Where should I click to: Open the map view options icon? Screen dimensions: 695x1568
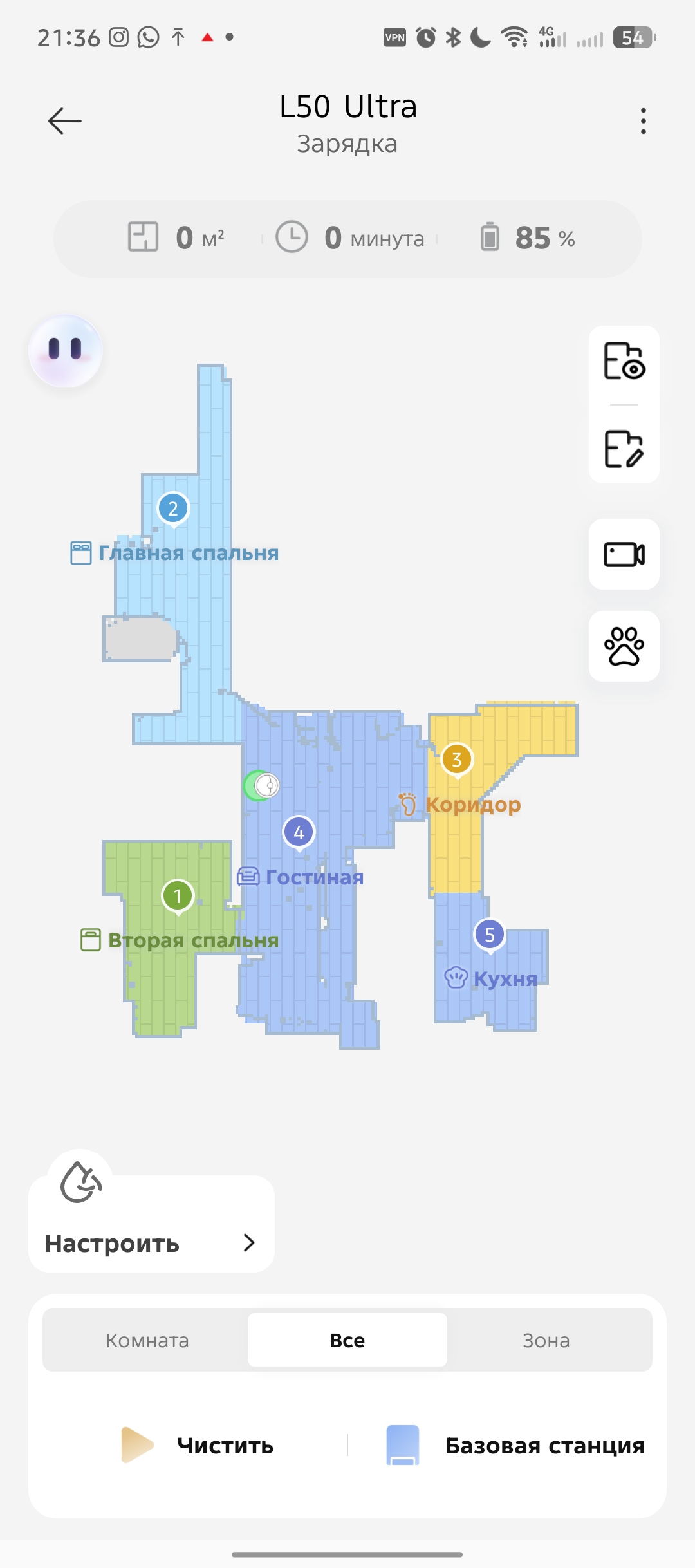[624, 361]
